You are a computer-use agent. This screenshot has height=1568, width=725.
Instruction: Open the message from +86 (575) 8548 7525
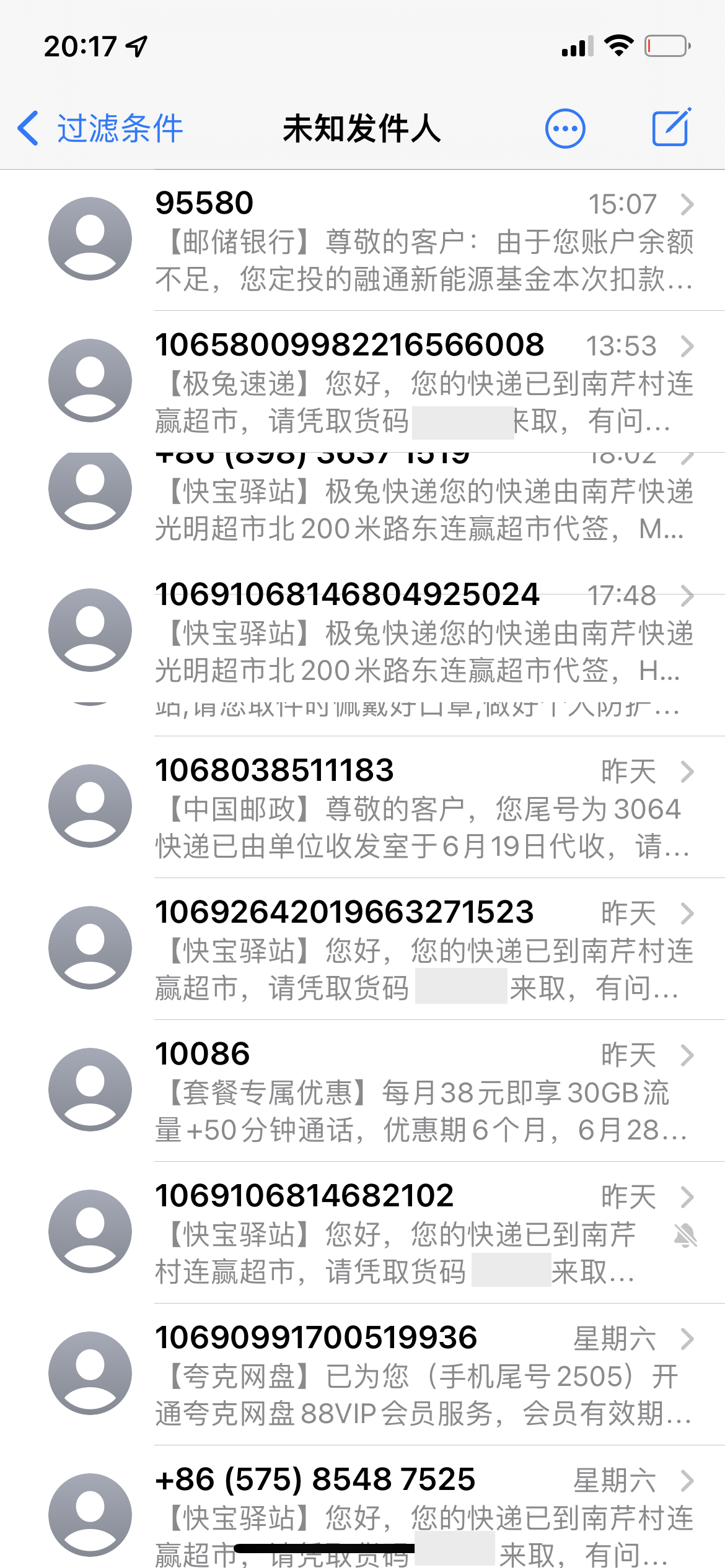click(424, 1511)
